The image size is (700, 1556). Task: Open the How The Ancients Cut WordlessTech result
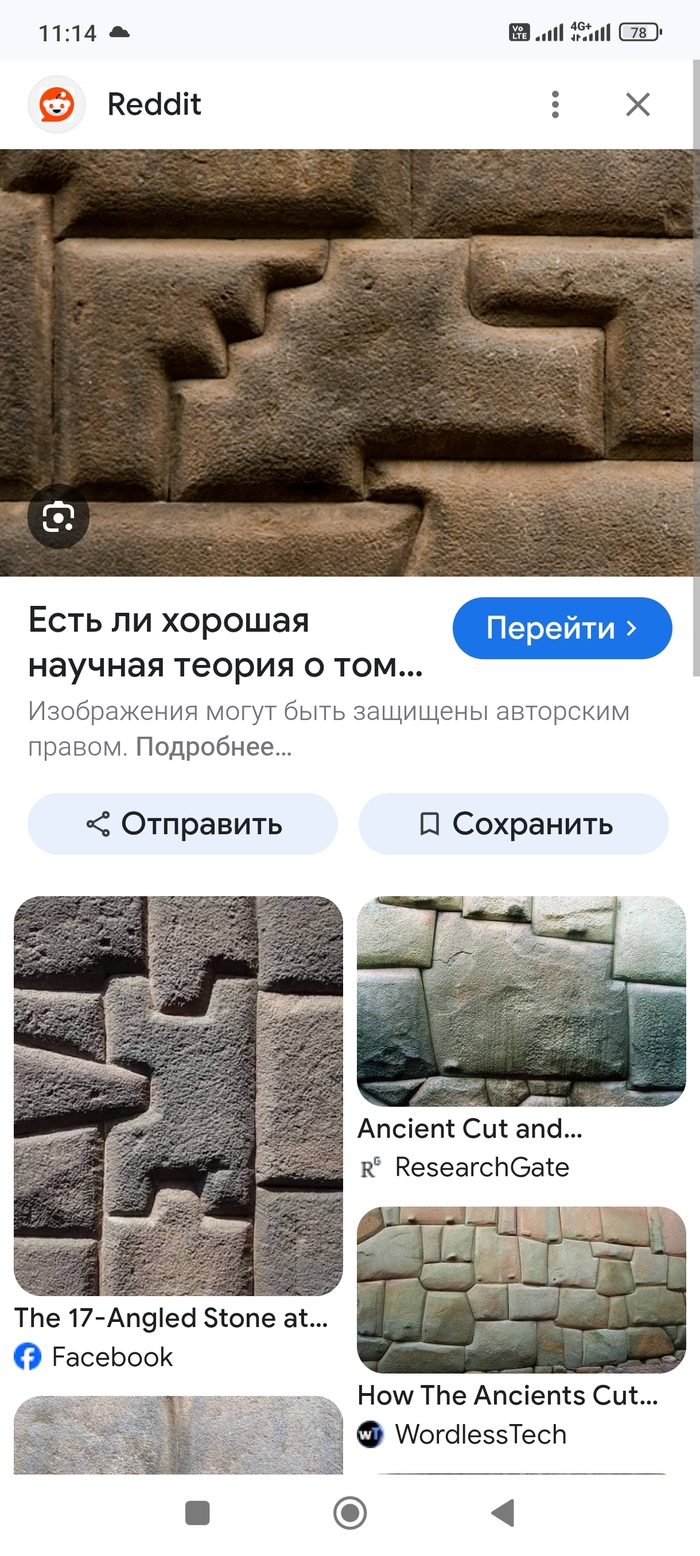tap(521, 1289)
